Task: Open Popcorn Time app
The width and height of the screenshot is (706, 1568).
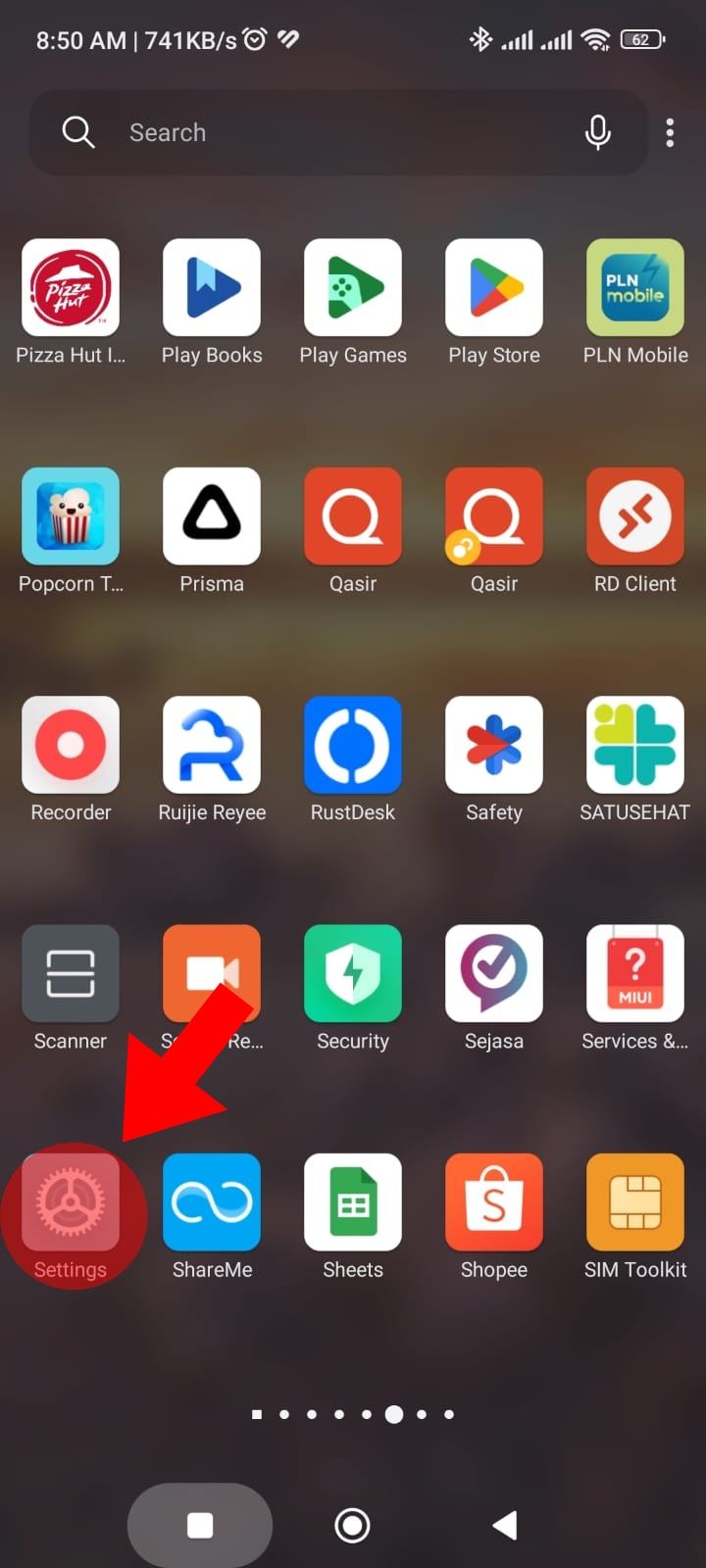Action: (x=71, y=516)
